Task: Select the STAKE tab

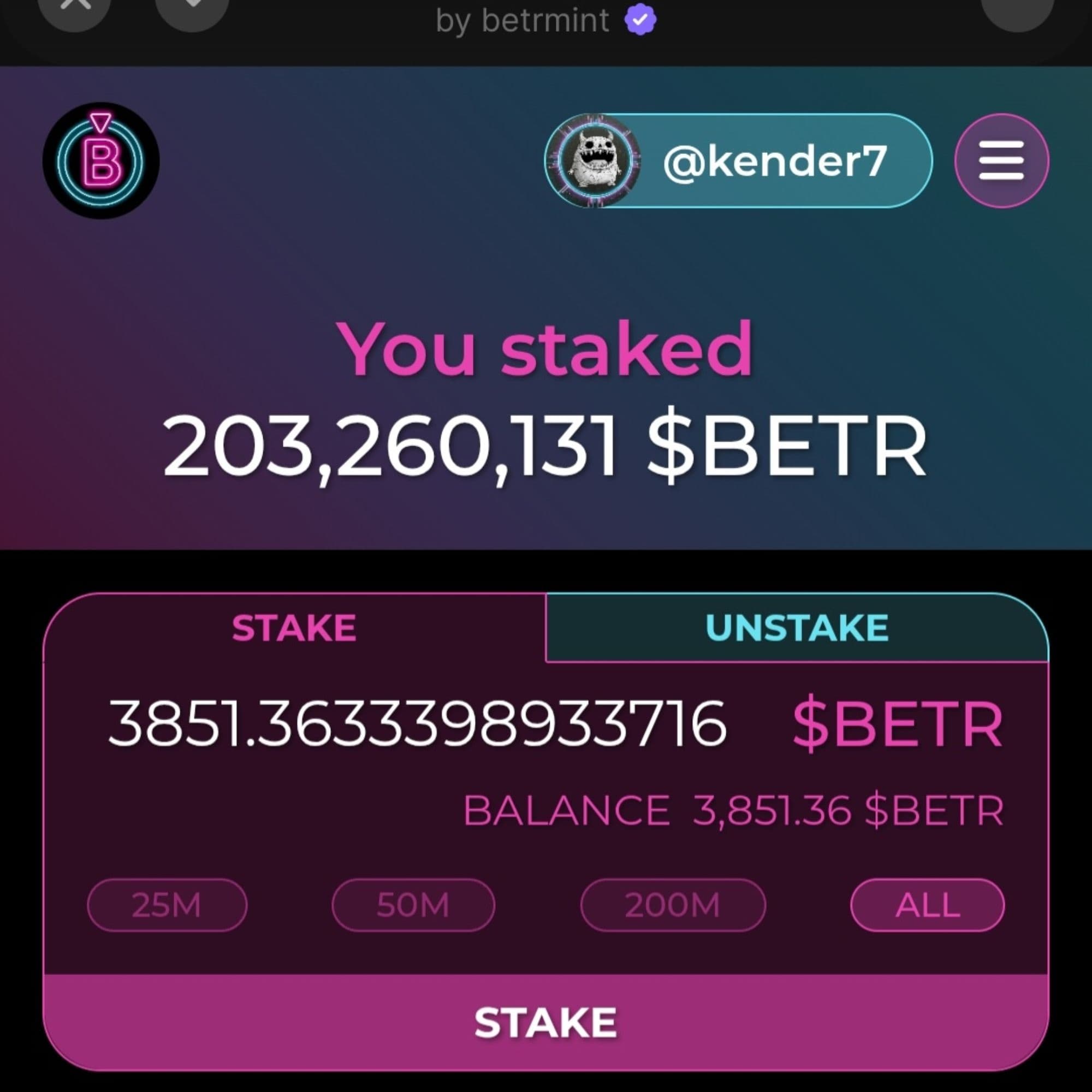Action: coord(294,627)
